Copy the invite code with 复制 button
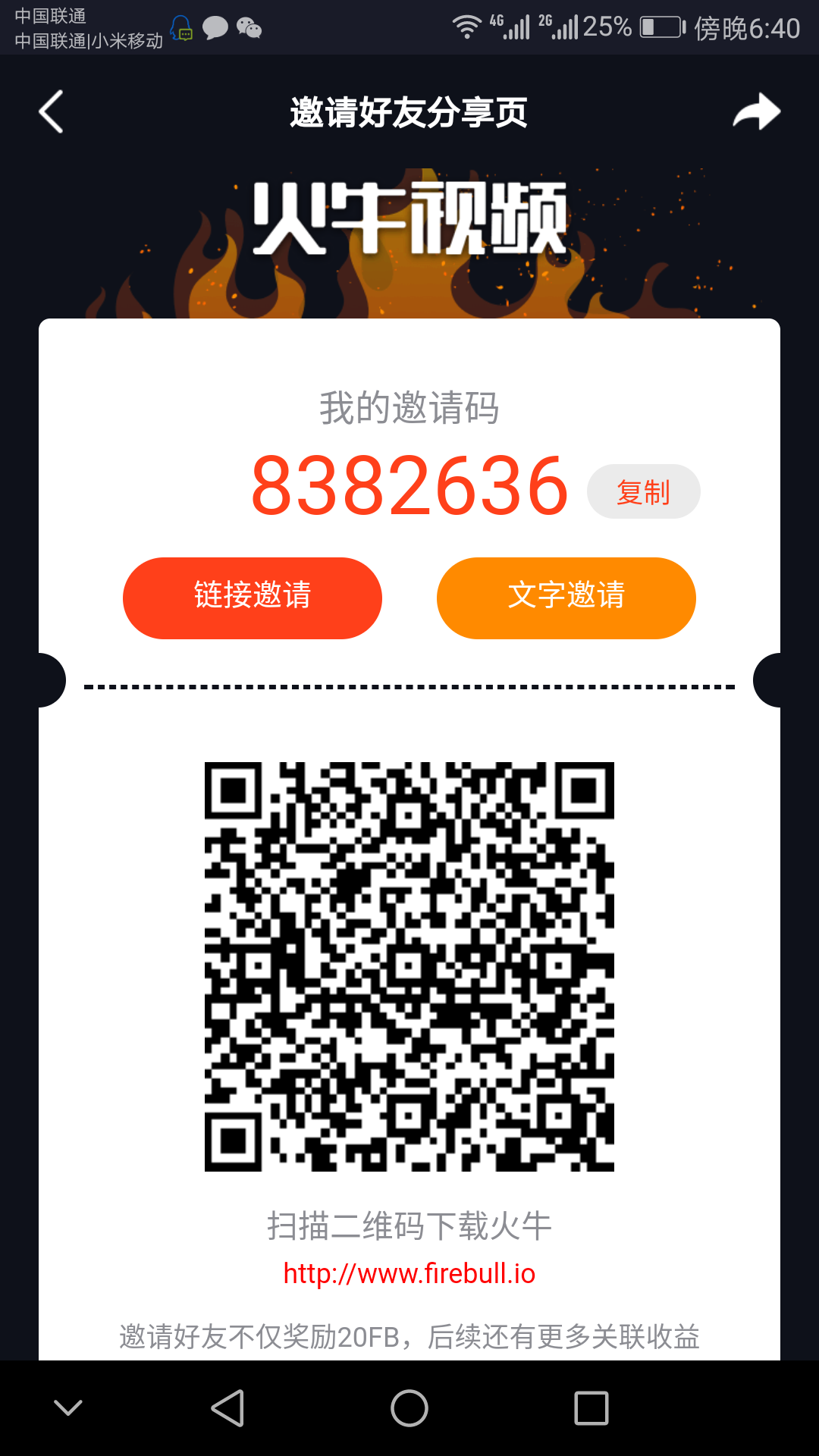Viewport: 819px width, 1456px height. [x=644, y=491]
